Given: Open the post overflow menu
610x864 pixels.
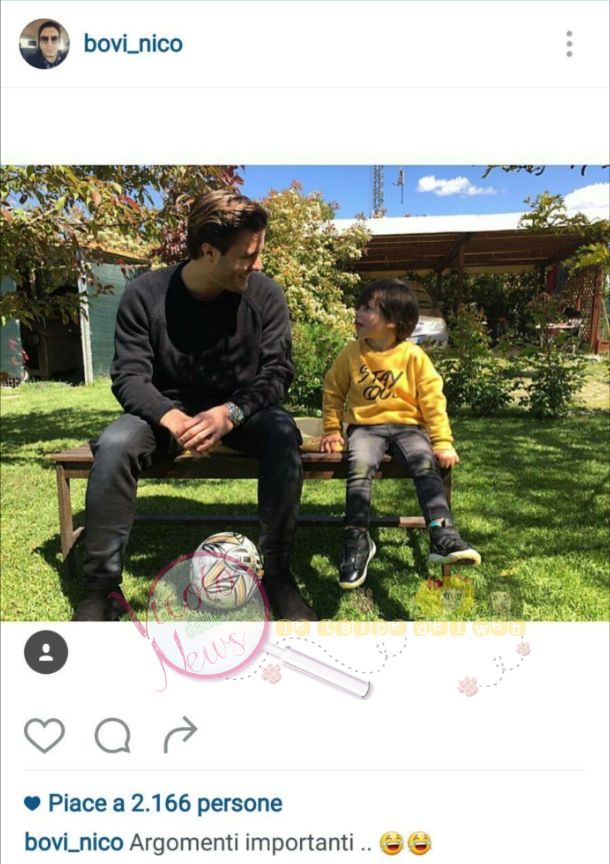Looking at the screenshot, I should pyautogui.click(x=568, y=44).
